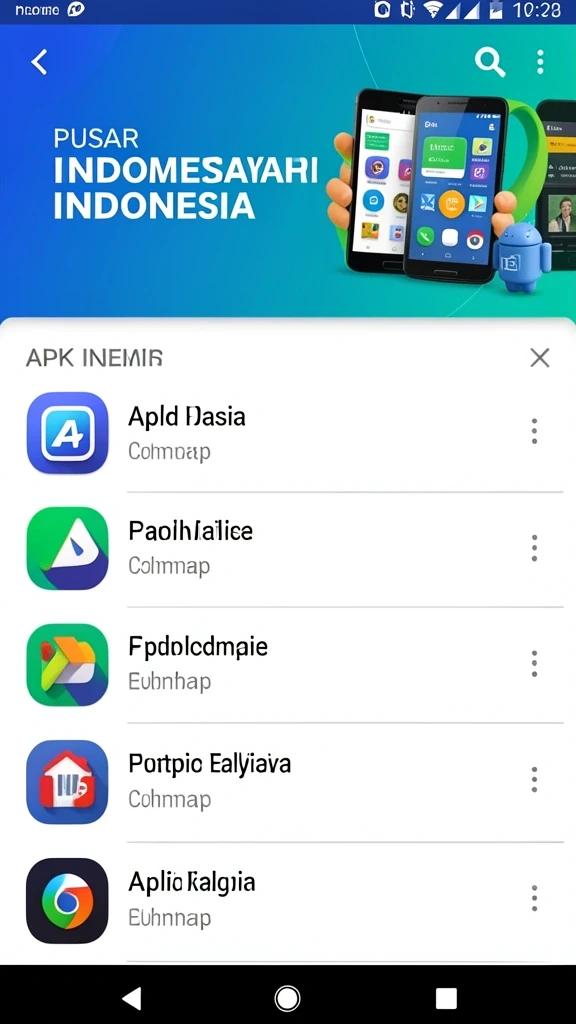Open the Aplio Kalgiia app row
This screenshot has width=576, height=1024.
288,901
